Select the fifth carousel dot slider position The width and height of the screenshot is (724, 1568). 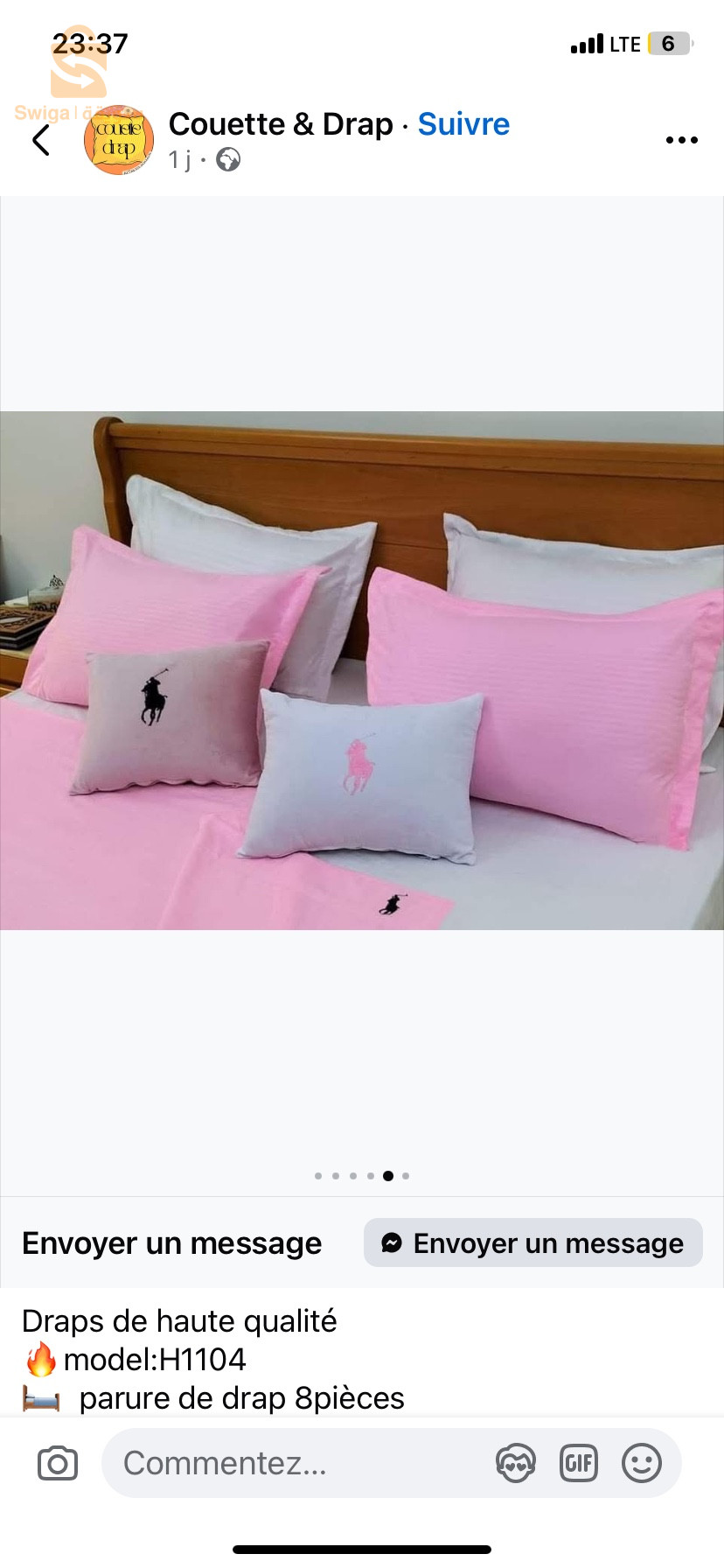click(387, 1176)
